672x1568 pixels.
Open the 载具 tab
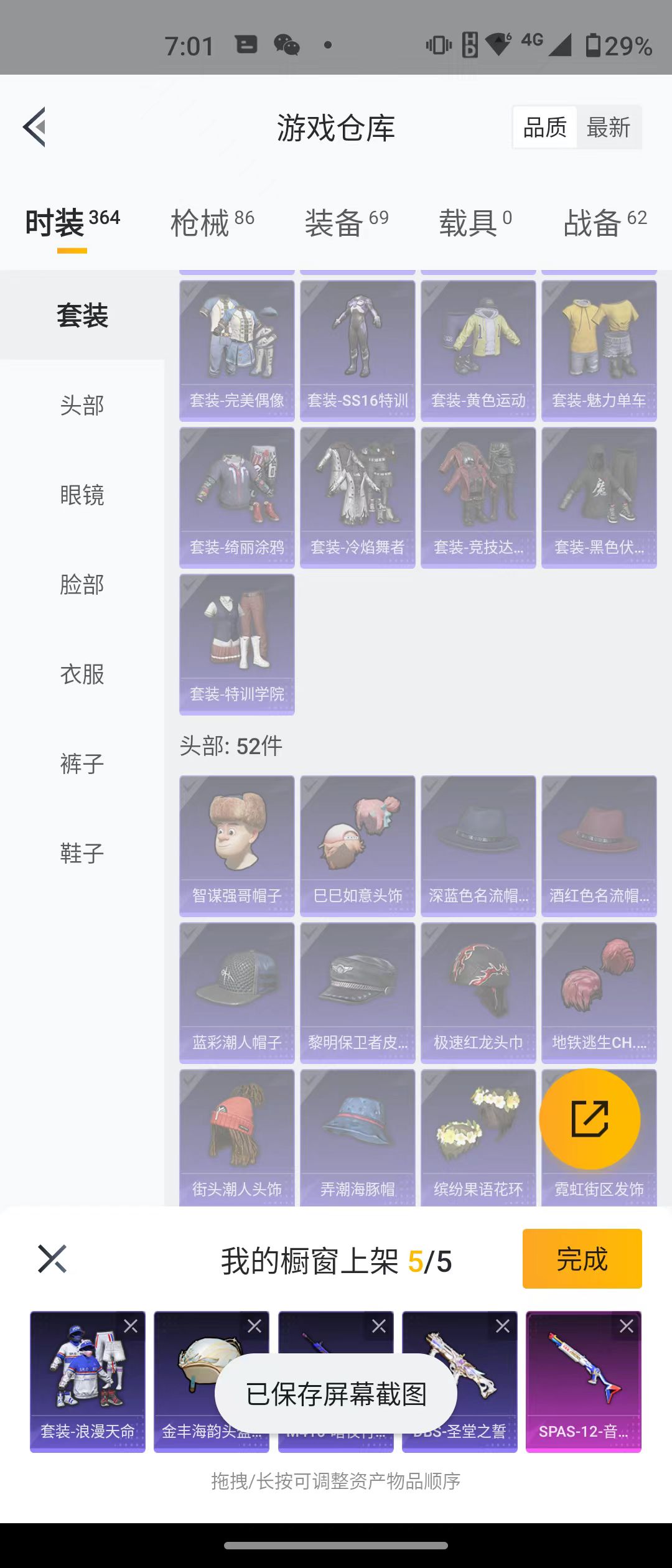coord(475,223)
